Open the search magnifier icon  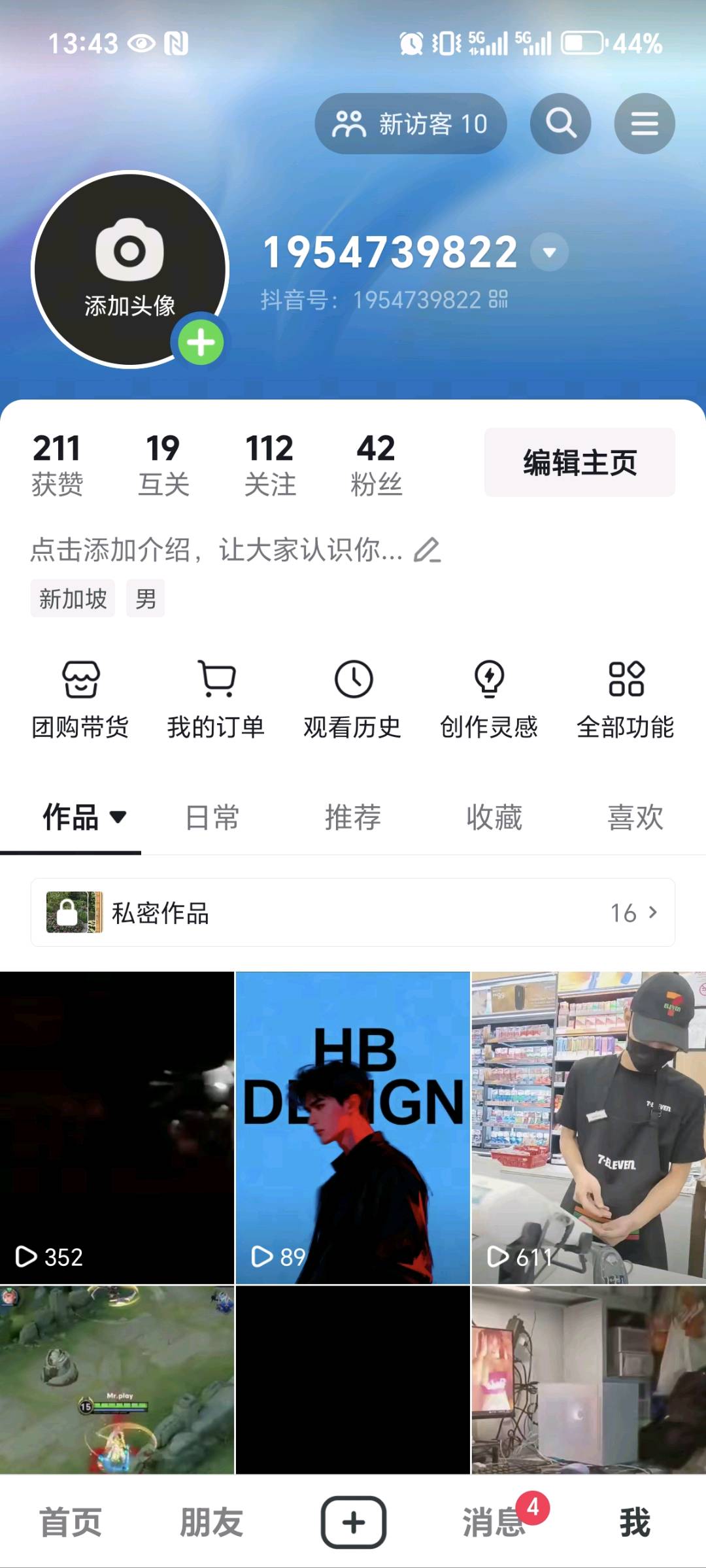560,122
